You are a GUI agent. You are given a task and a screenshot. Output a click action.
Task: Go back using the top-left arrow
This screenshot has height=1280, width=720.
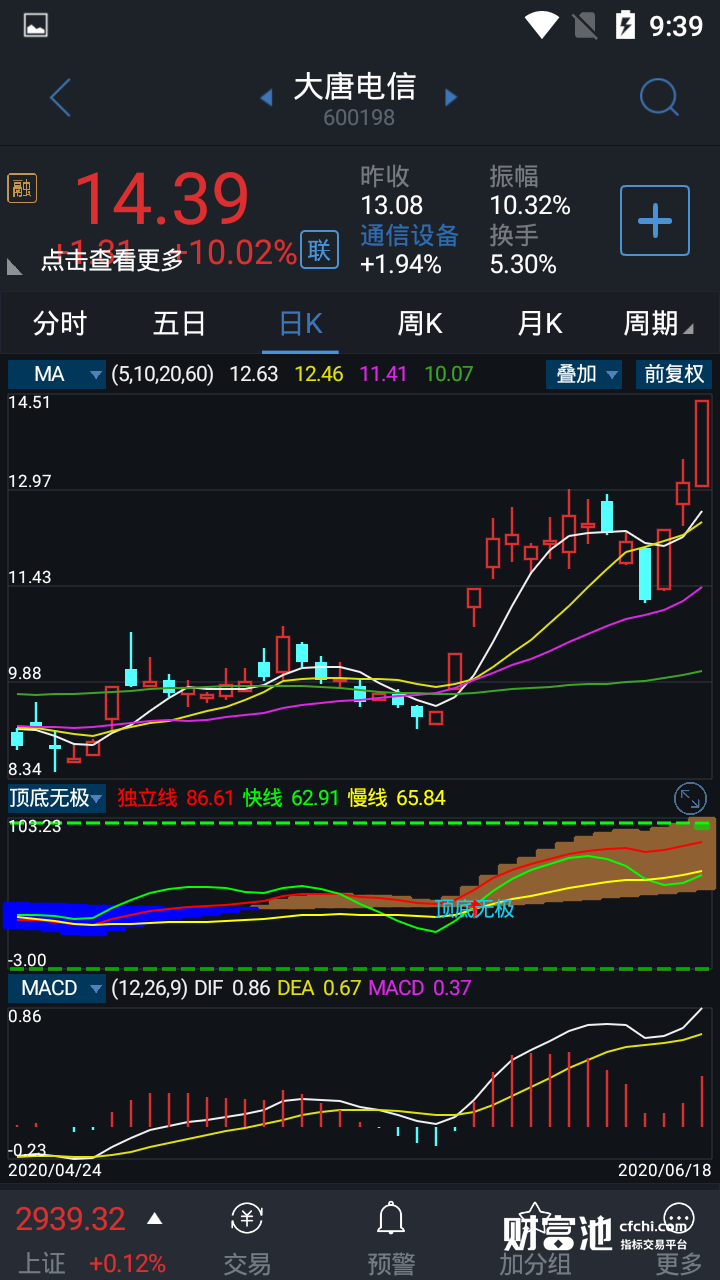click(61, 98)
